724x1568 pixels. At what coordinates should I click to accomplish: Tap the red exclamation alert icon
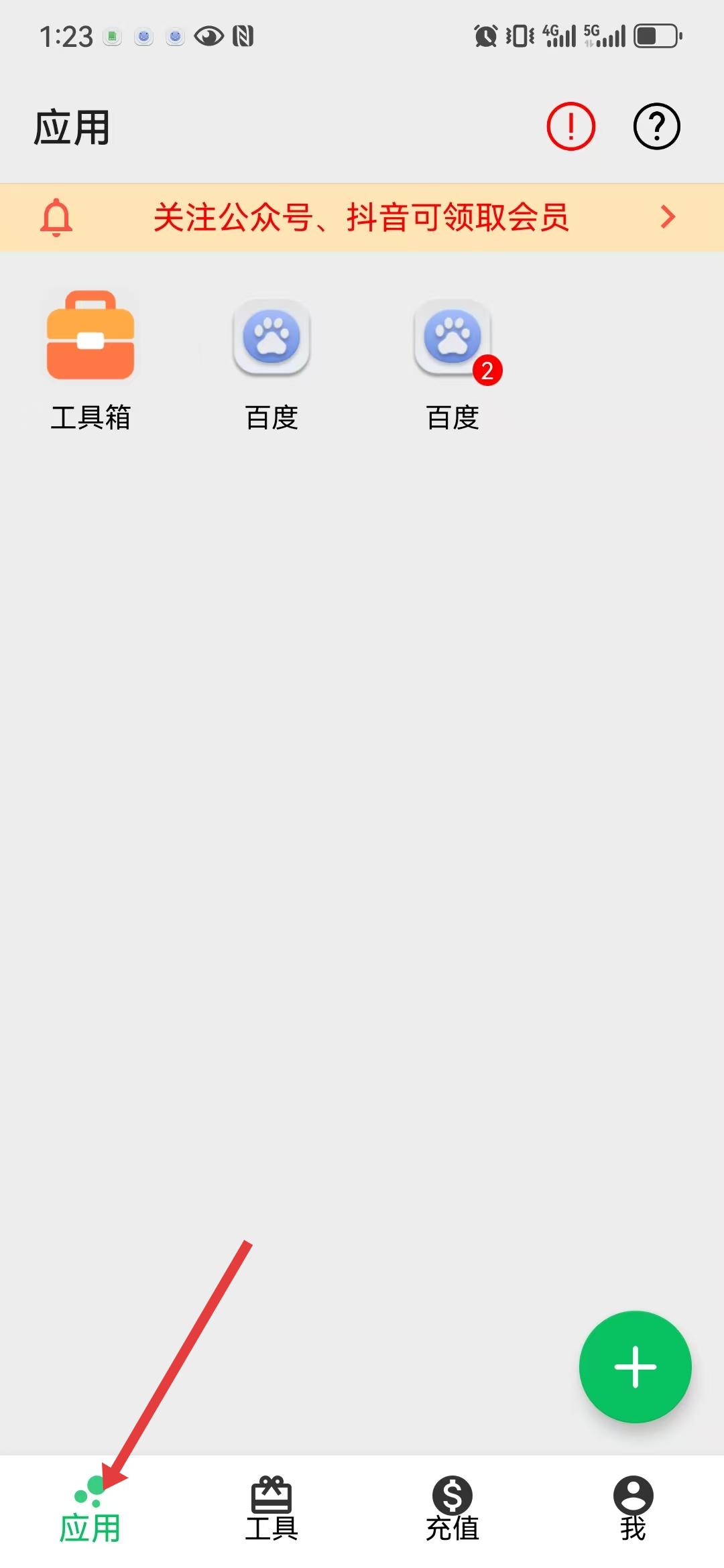coord(570,126)
